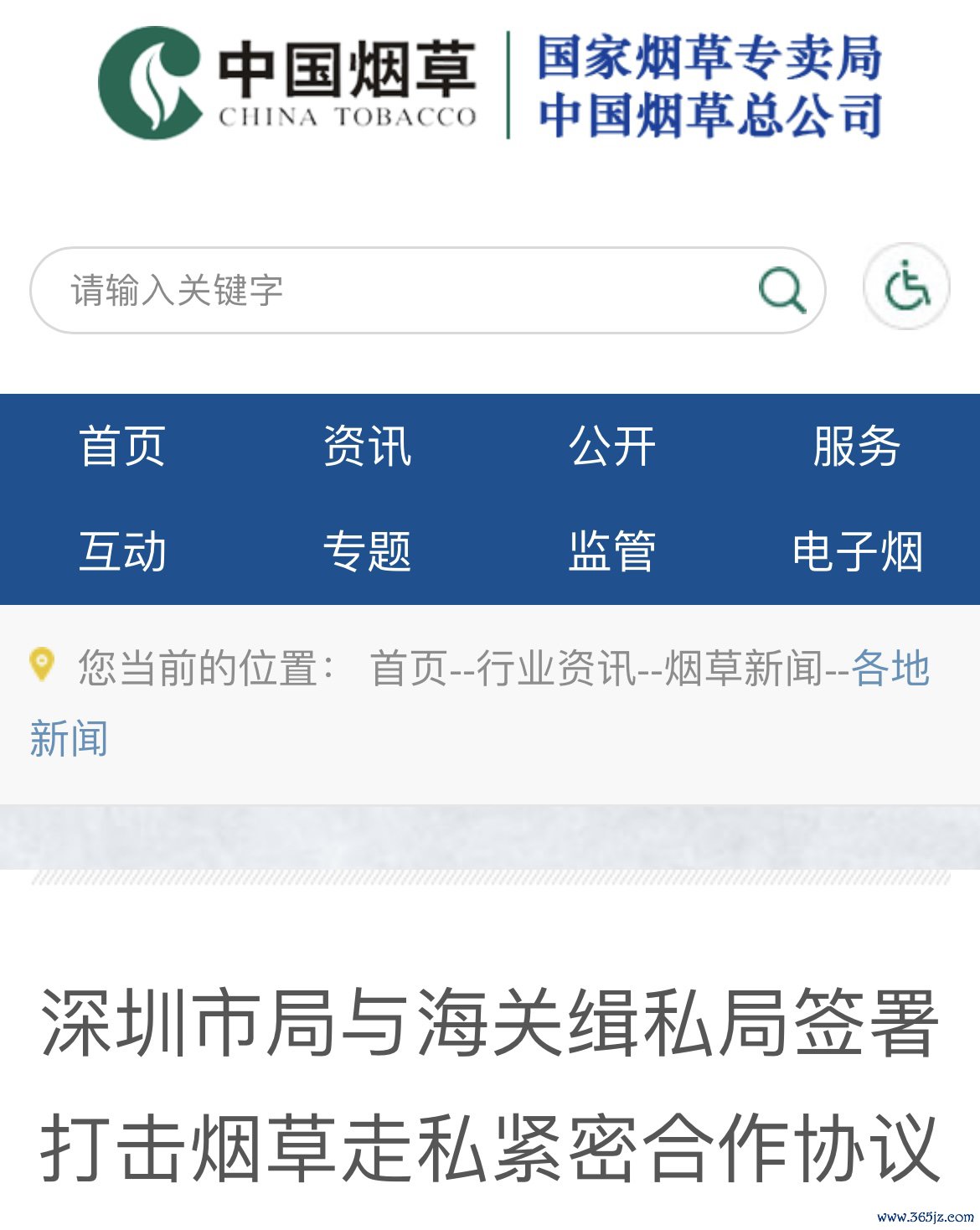Image resolution: width=980 pixels, height=1230 pixels.
Task: Tap the magnifier search icon
Action: coord(781,291)
